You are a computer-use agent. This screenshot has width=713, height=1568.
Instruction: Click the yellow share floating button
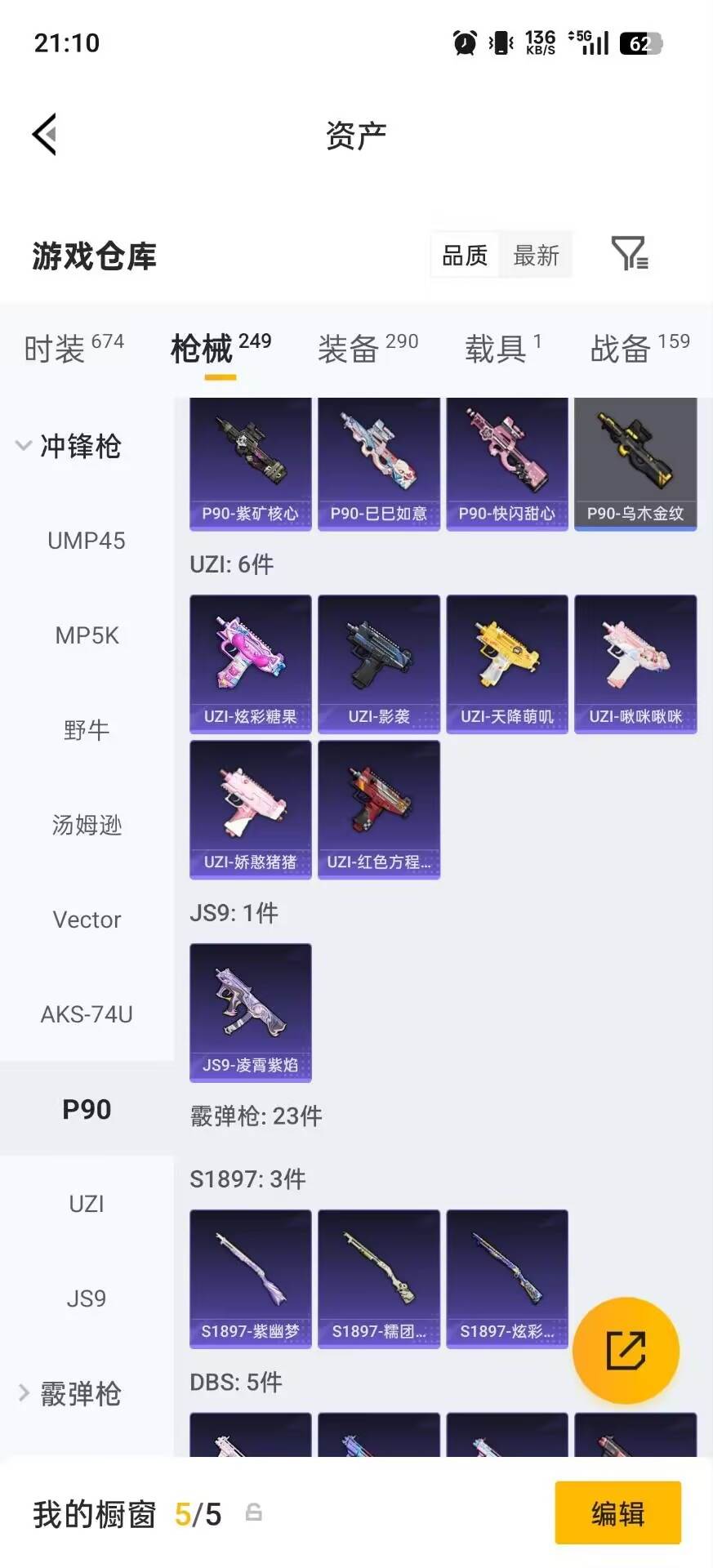tap(626, 1349)
